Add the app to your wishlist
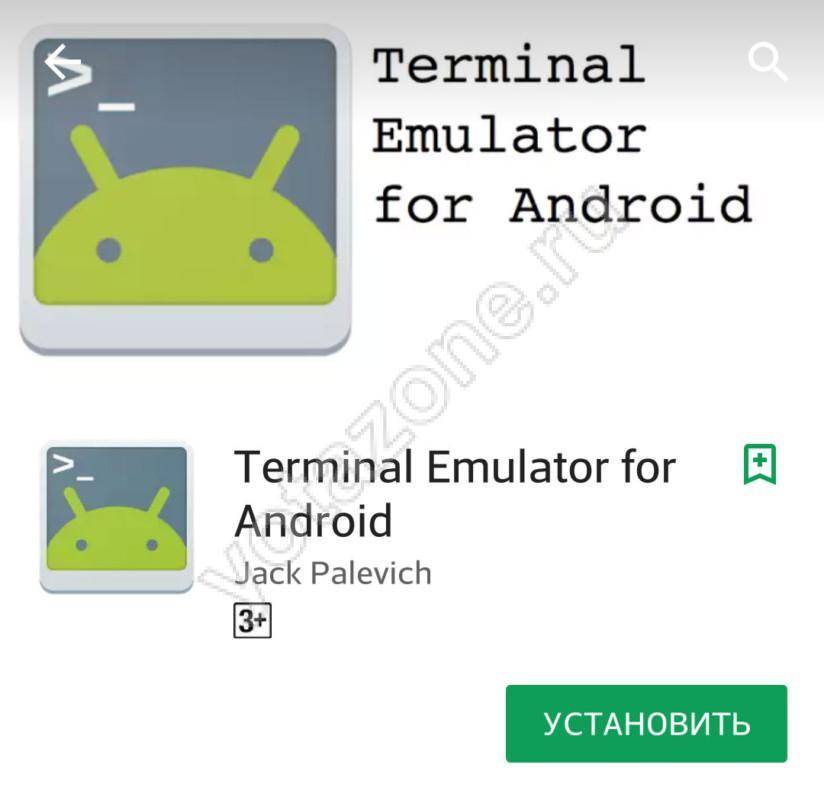Screen dimensions: 824x800 click(760, 465)
